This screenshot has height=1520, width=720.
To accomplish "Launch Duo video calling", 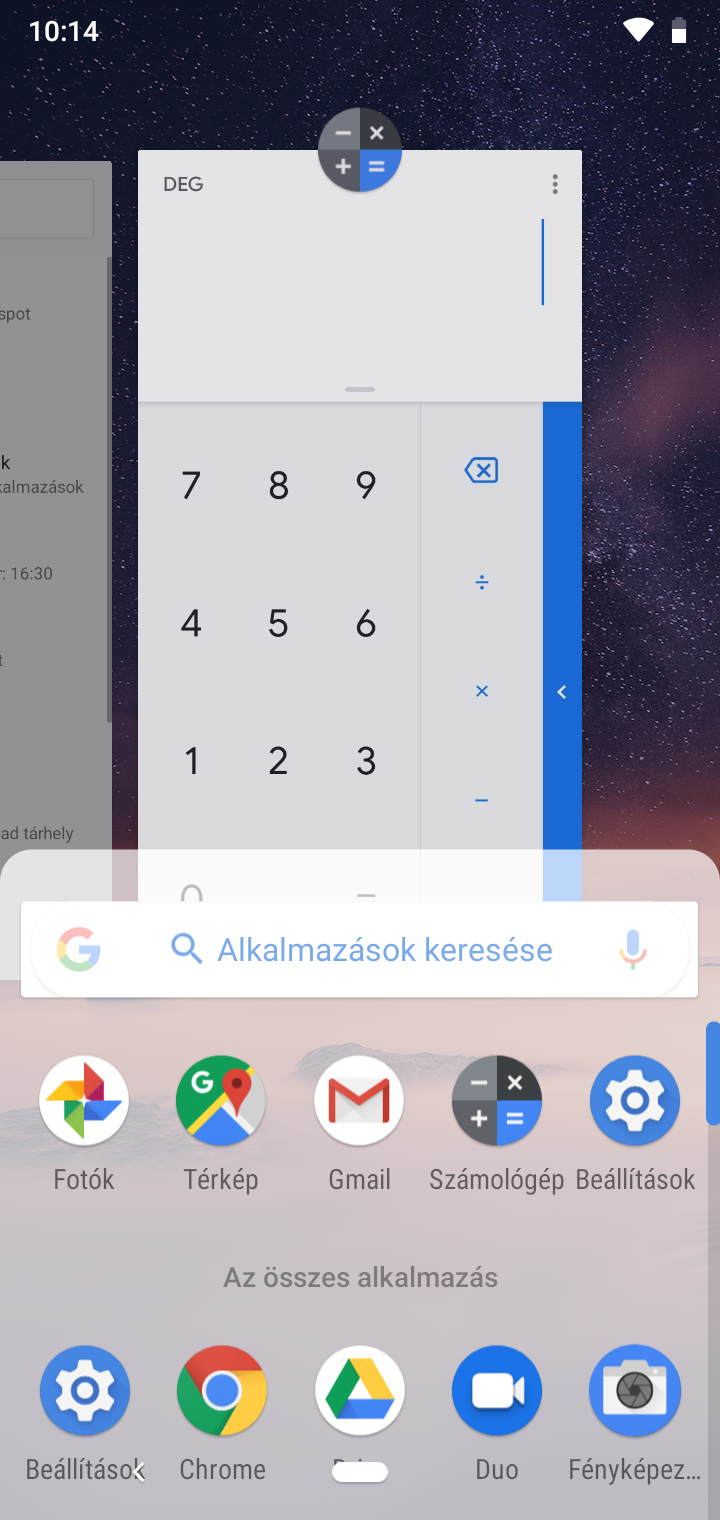I will [x=497, y=1391].
